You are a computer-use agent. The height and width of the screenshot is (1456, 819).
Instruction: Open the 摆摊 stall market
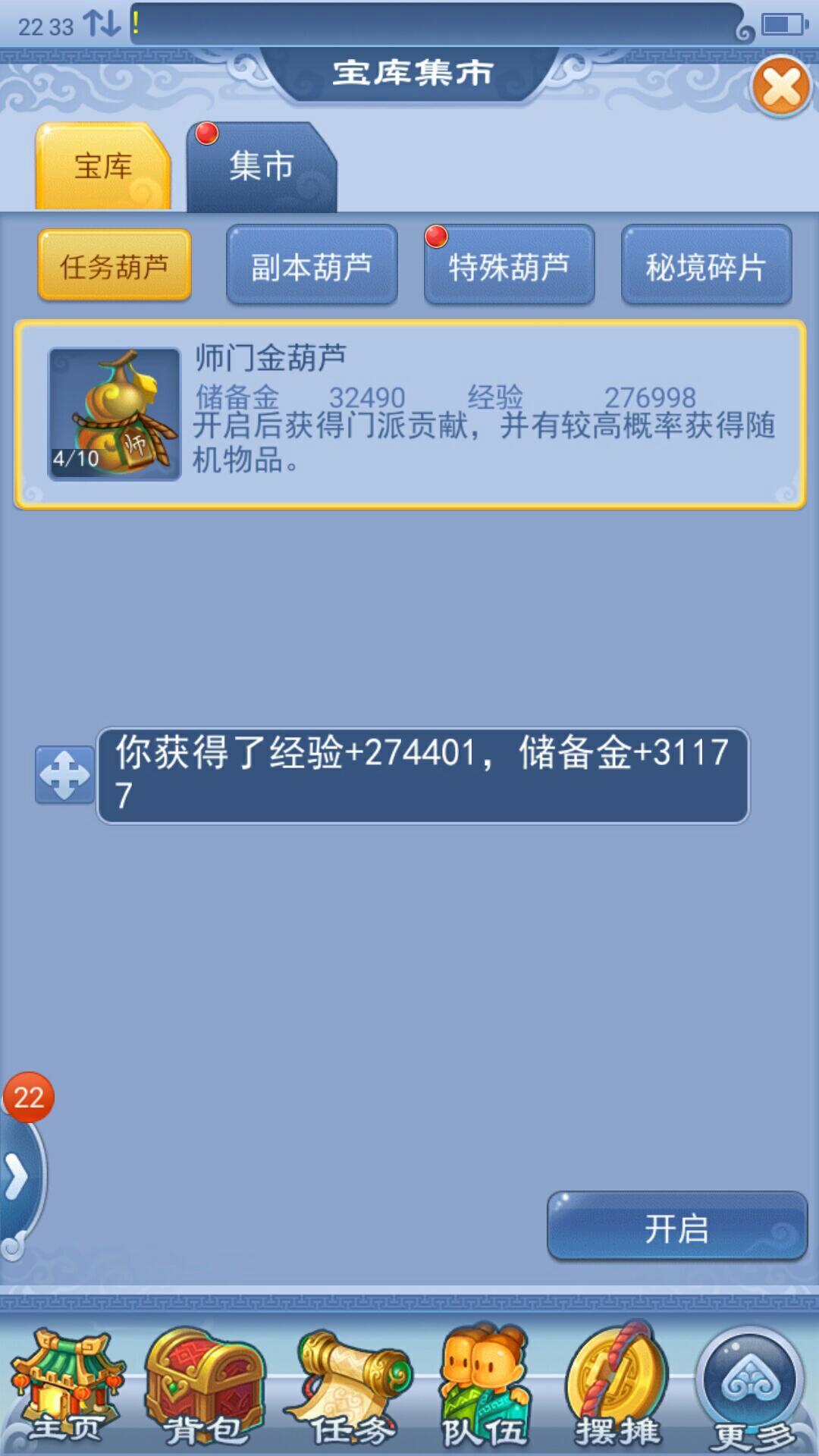(x=617, y=1389)
